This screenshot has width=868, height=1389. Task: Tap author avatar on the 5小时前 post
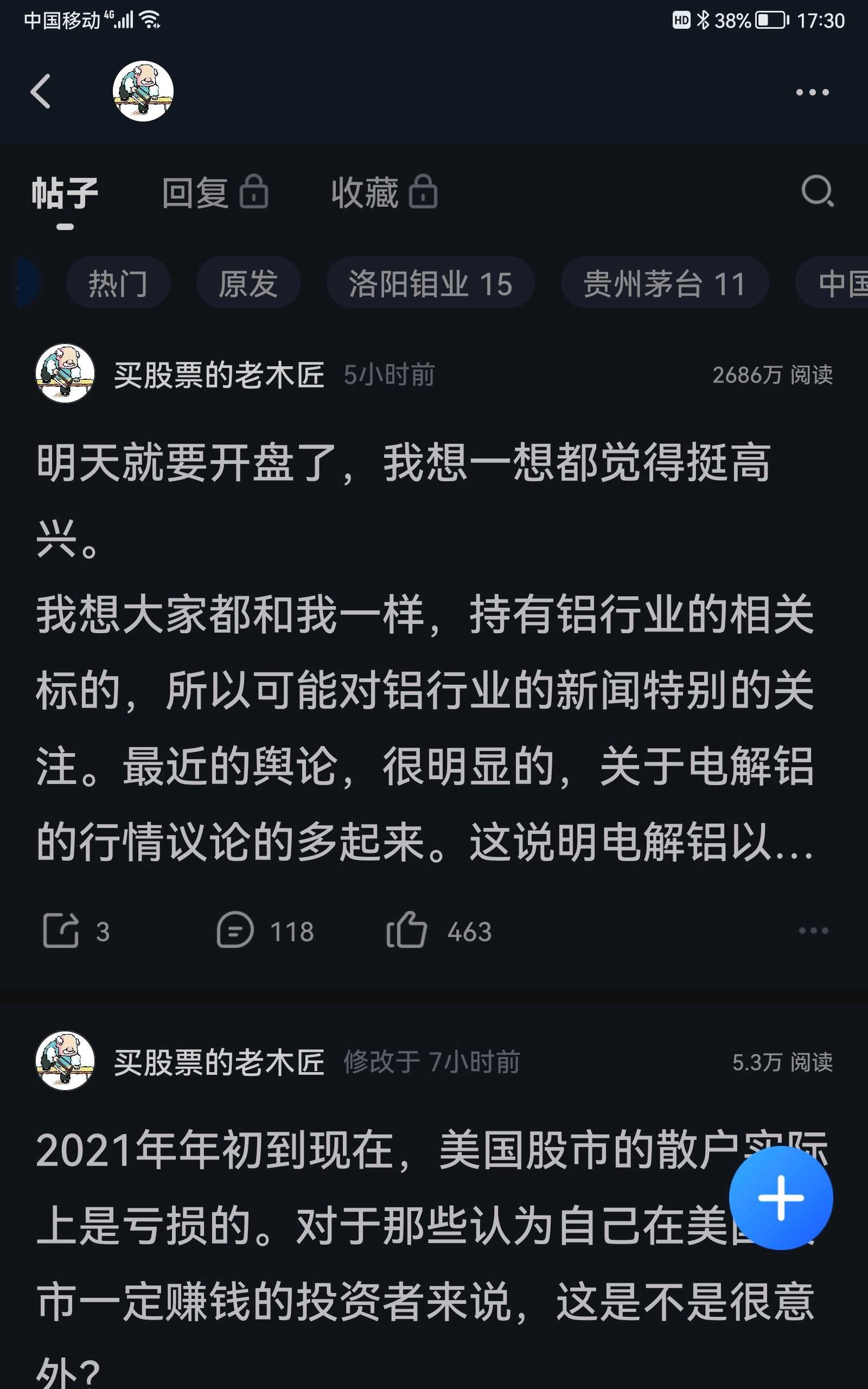65,373
